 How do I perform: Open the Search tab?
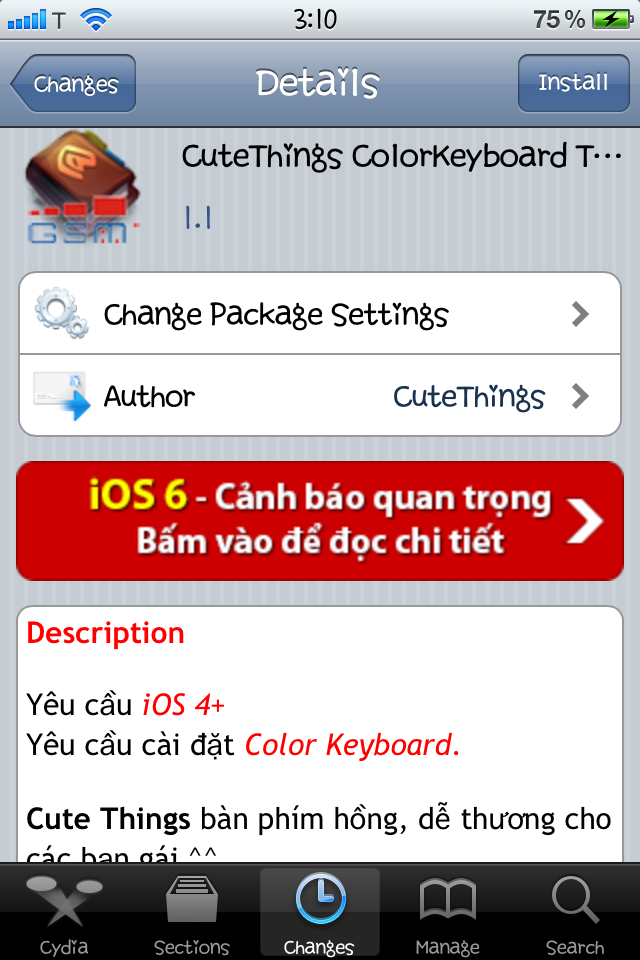click(575, 913)
